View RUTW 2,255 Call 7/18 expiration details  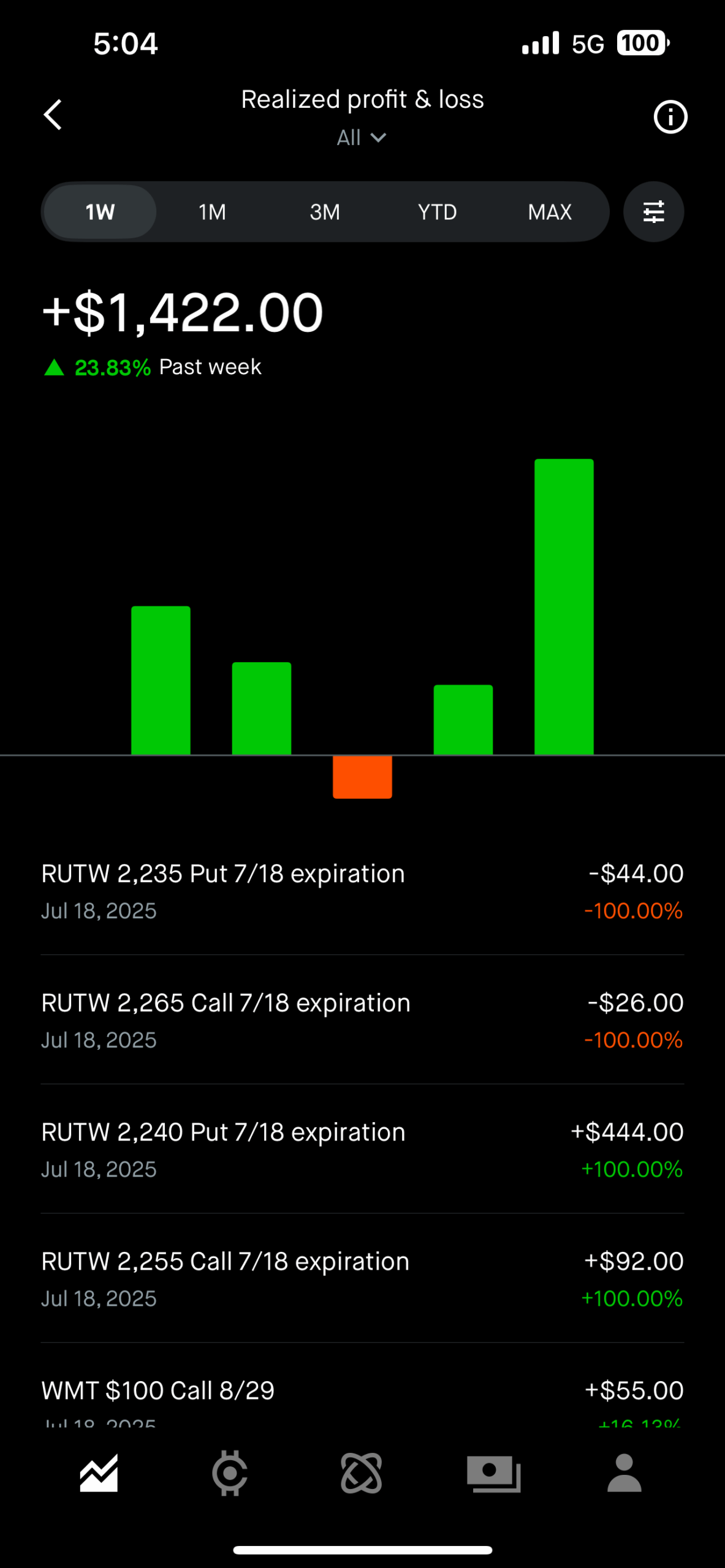point(362,1279)
